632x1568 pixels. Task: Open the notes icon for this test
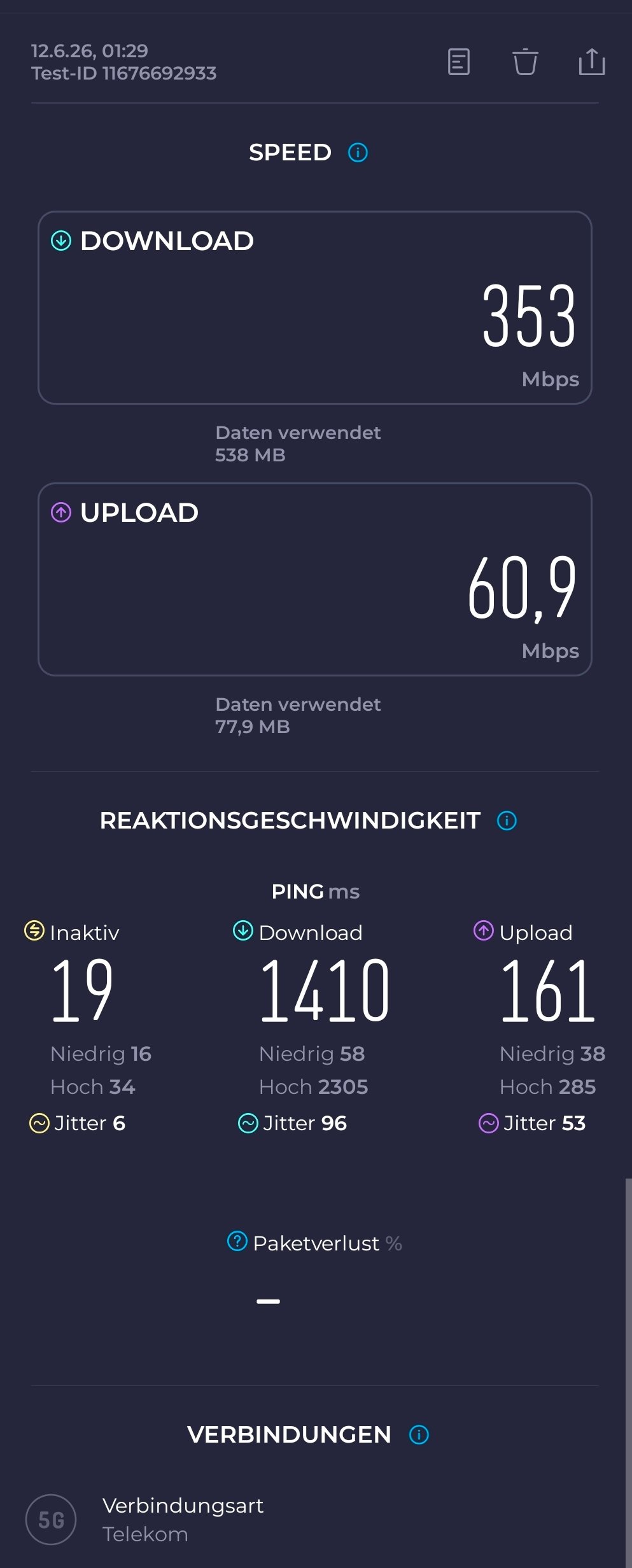click(x=459, y=62)
